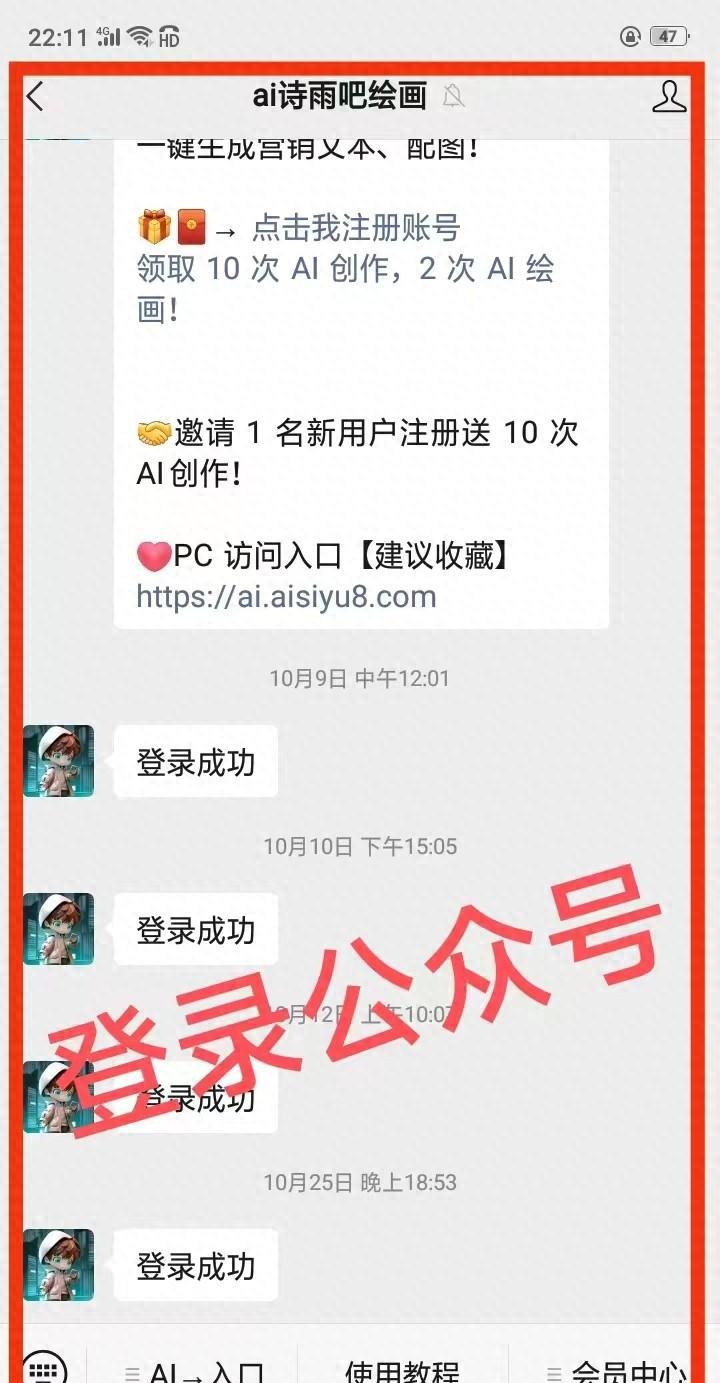720x1383 pixels.
Task: Tap the avatar beside the 10月9日 登录成功 message
Action: (x=58, y=761)
